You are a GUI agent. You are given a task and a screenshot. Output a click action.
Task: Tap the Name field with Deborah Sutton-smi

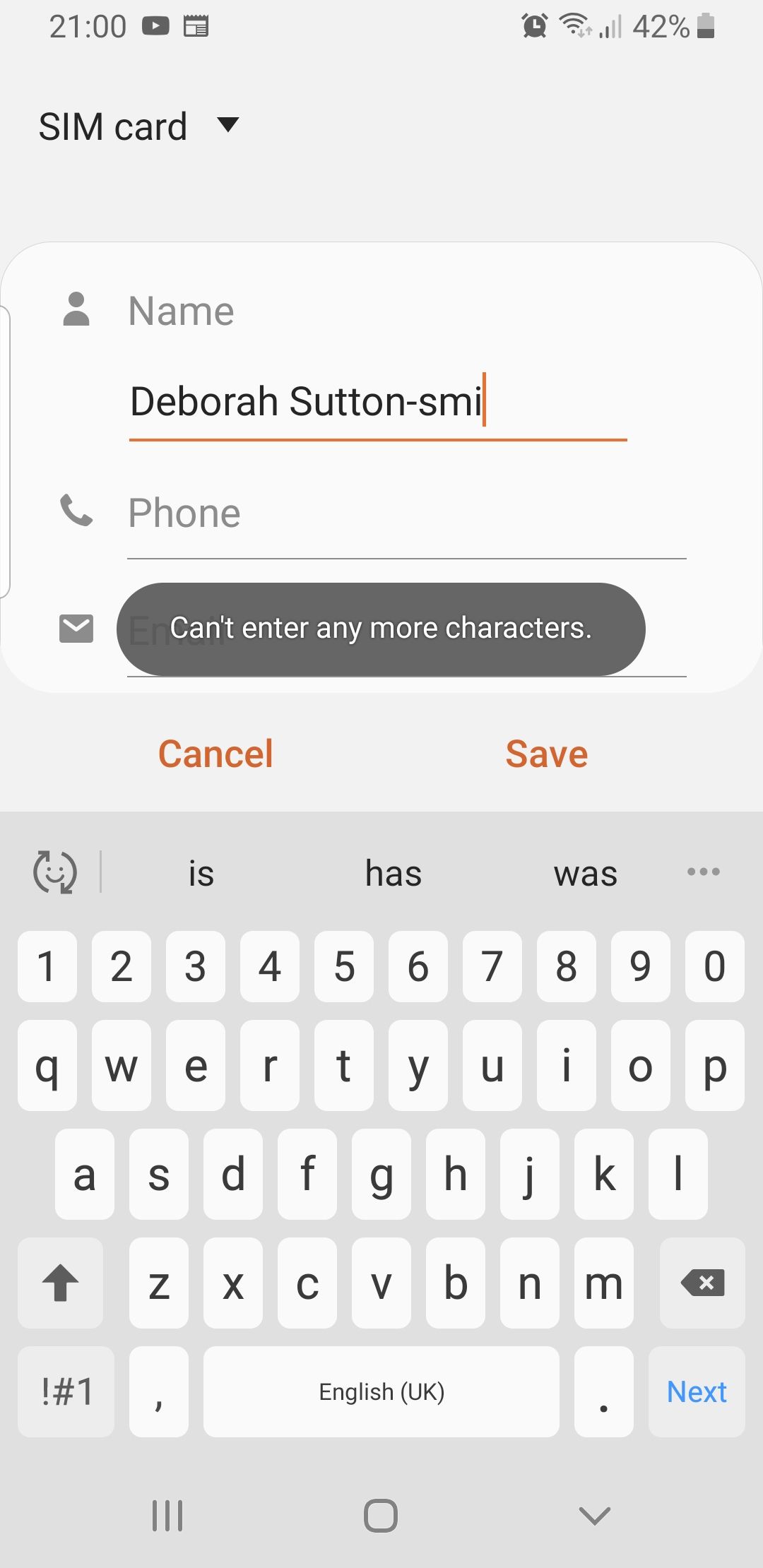pos(377,402)
